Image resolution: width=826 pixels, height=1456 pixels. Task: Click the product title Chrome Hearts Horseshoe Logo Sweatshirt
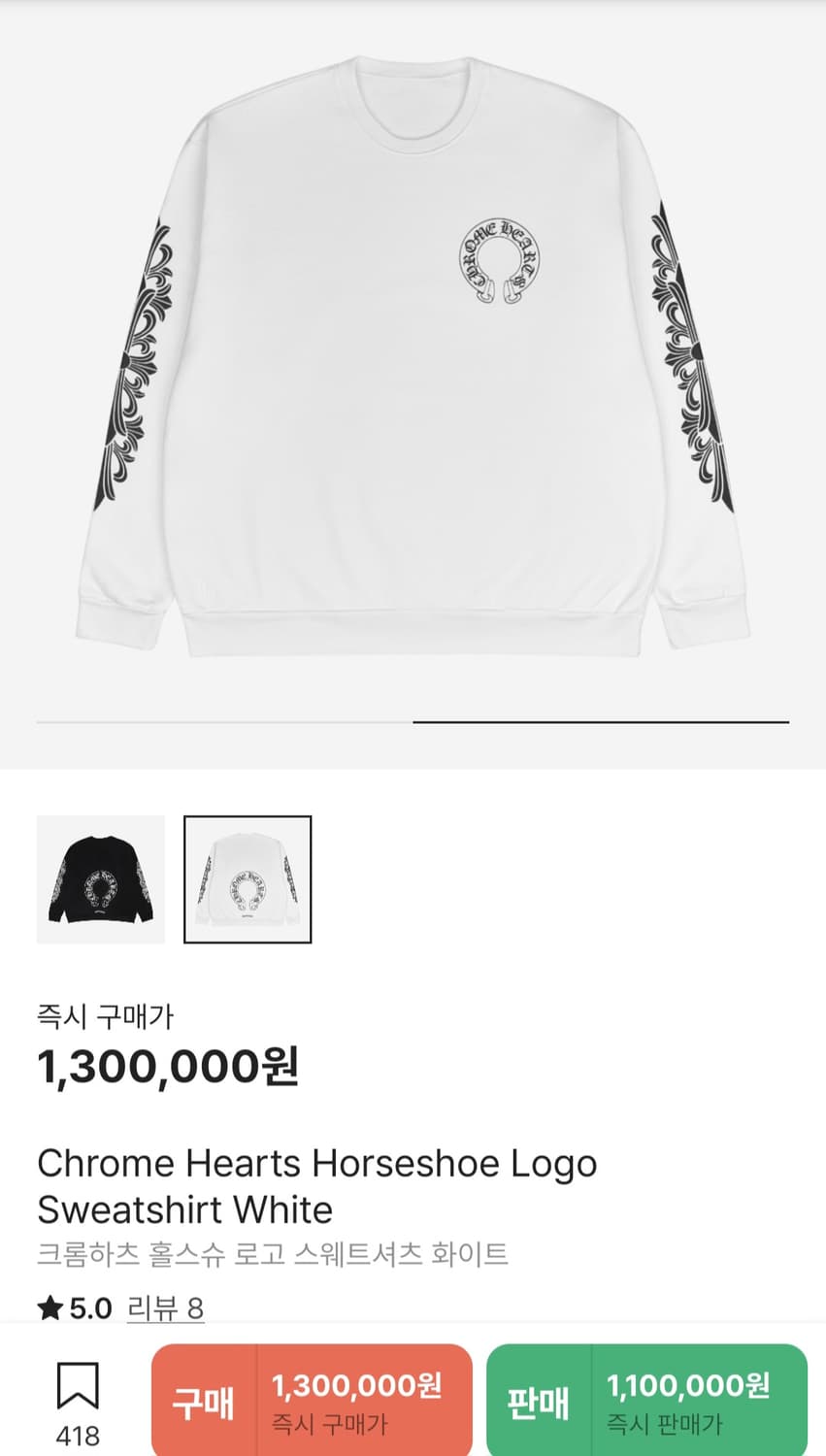(x=316, y=1186)
